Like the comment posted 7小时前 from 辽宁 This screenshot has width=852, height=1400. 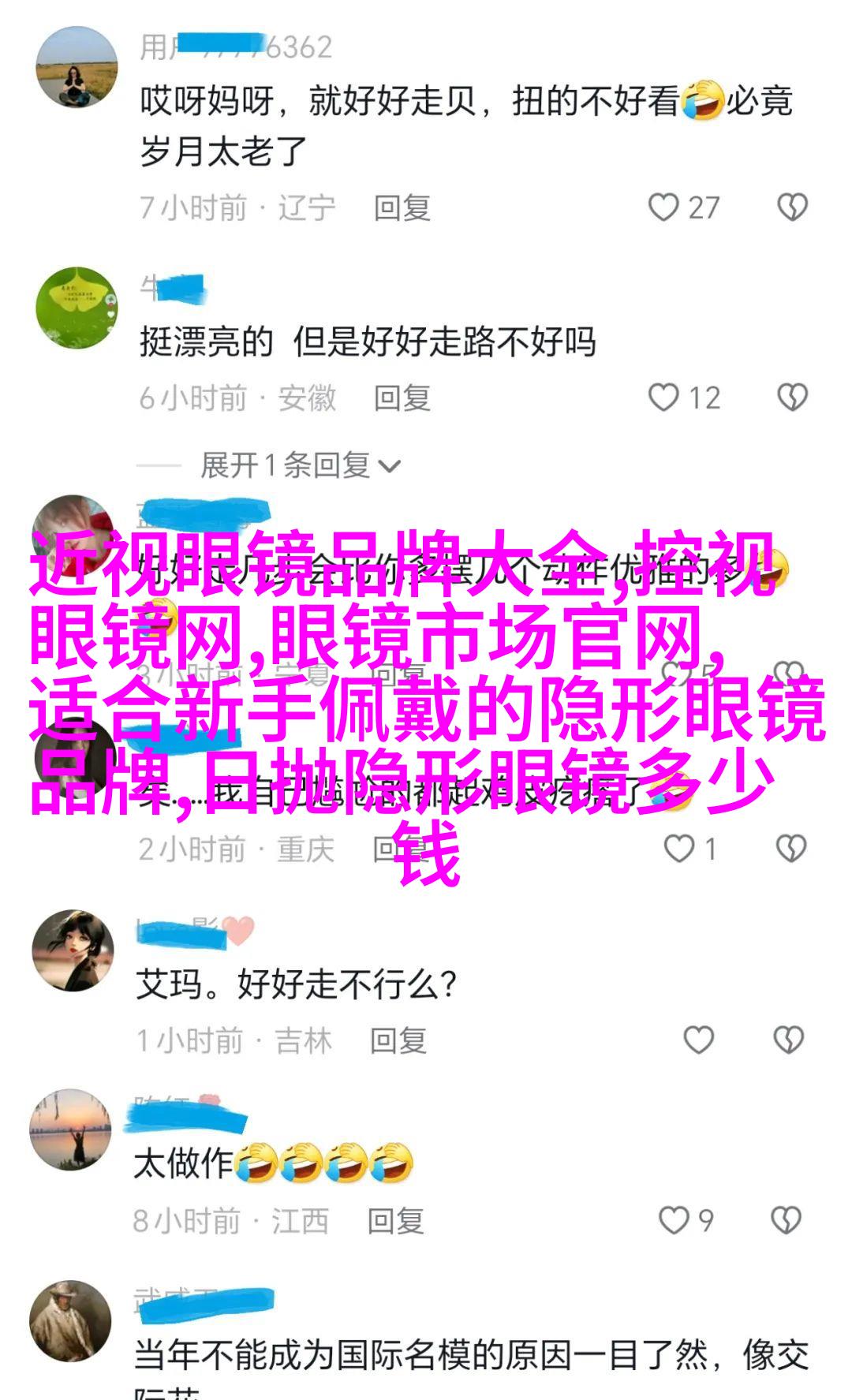pos(664,207)
